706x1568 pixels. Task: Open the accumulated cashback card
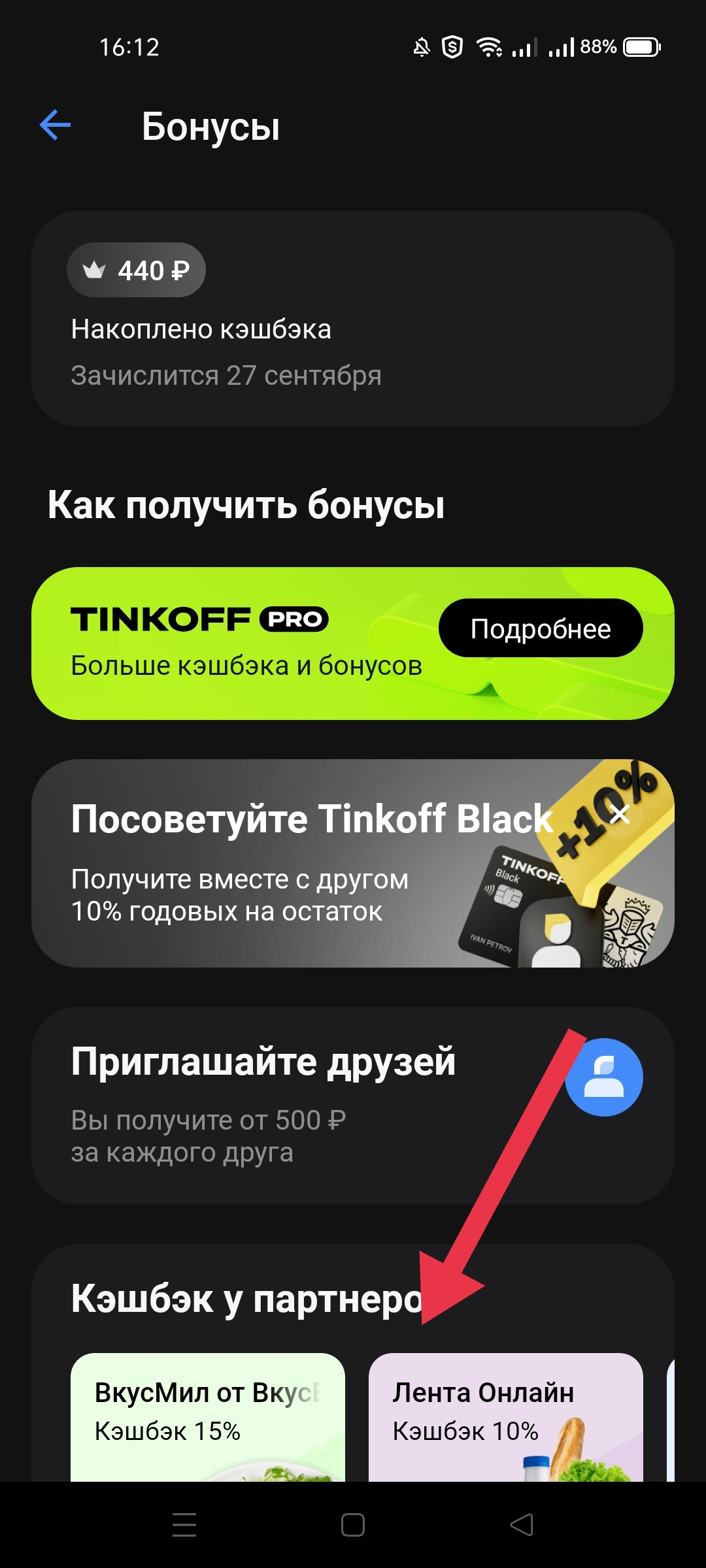(353, 319)
